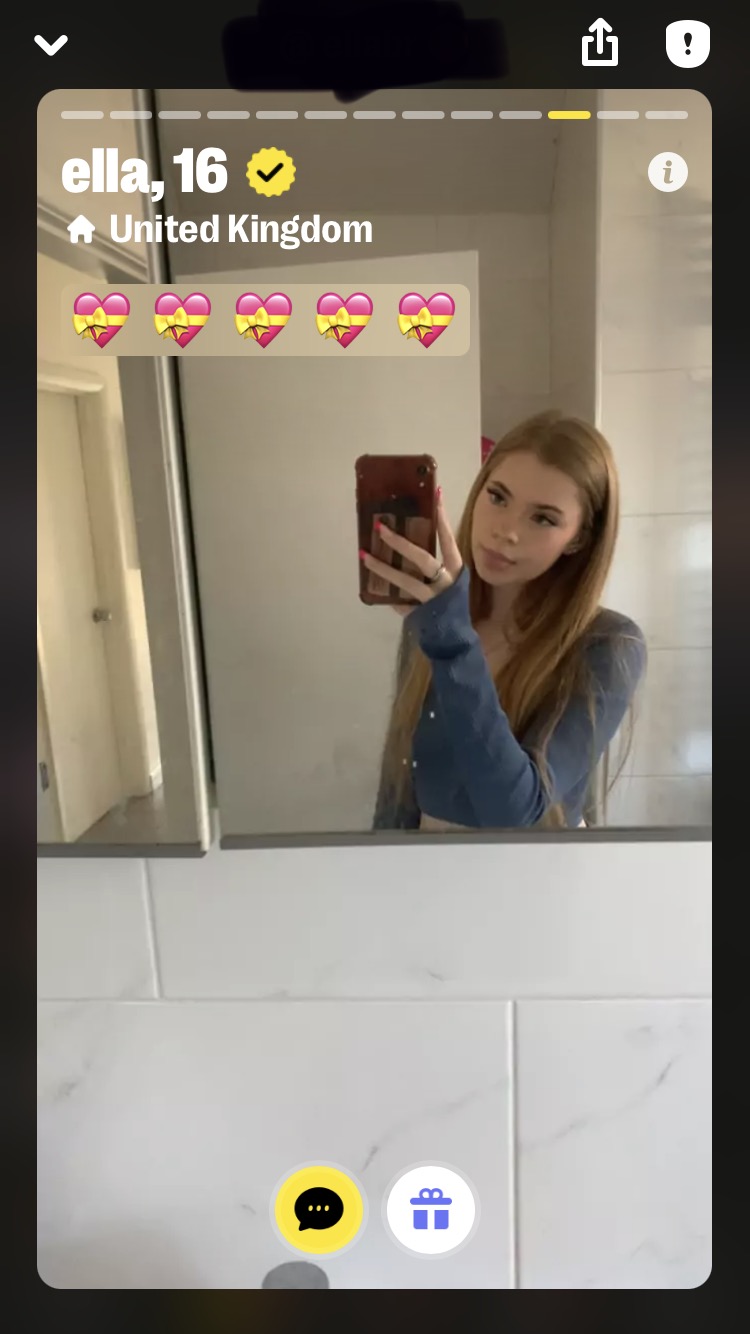
Task: Open profile info details
Action: [667, 173]
